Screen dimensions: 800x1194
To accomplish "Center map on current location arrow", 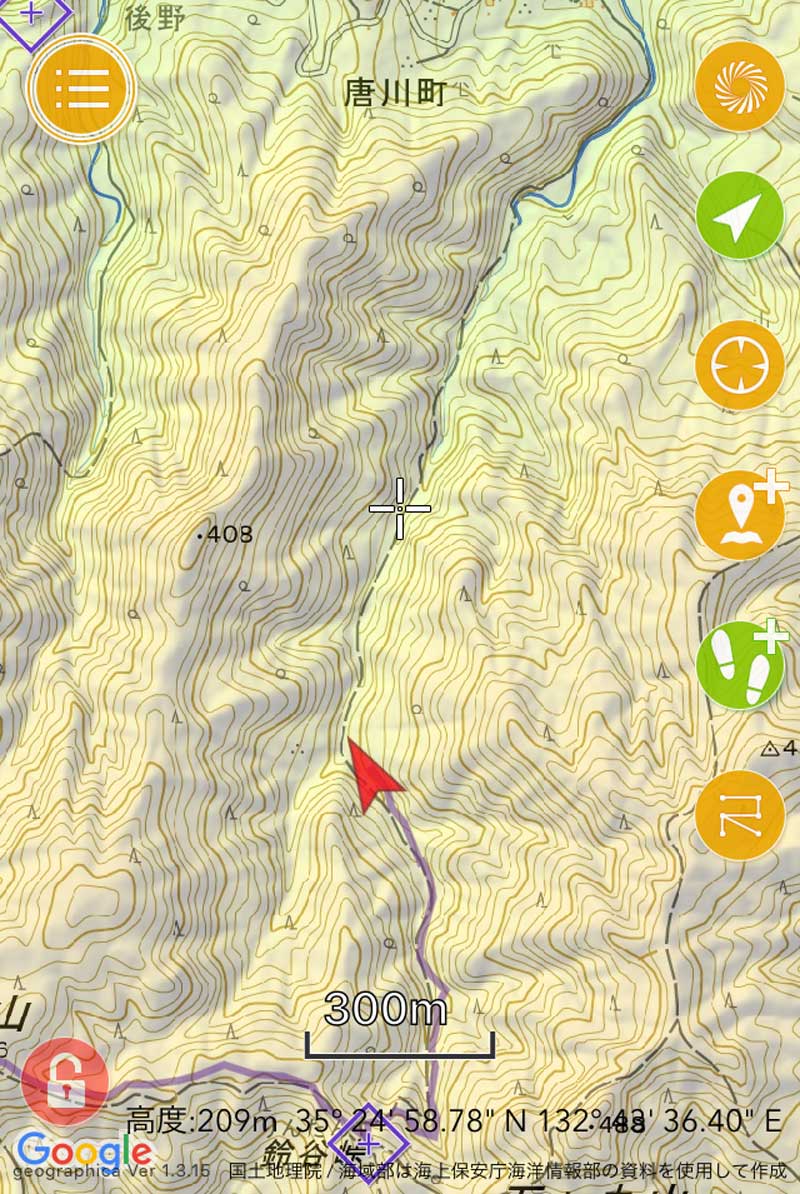I will [739, 216].
